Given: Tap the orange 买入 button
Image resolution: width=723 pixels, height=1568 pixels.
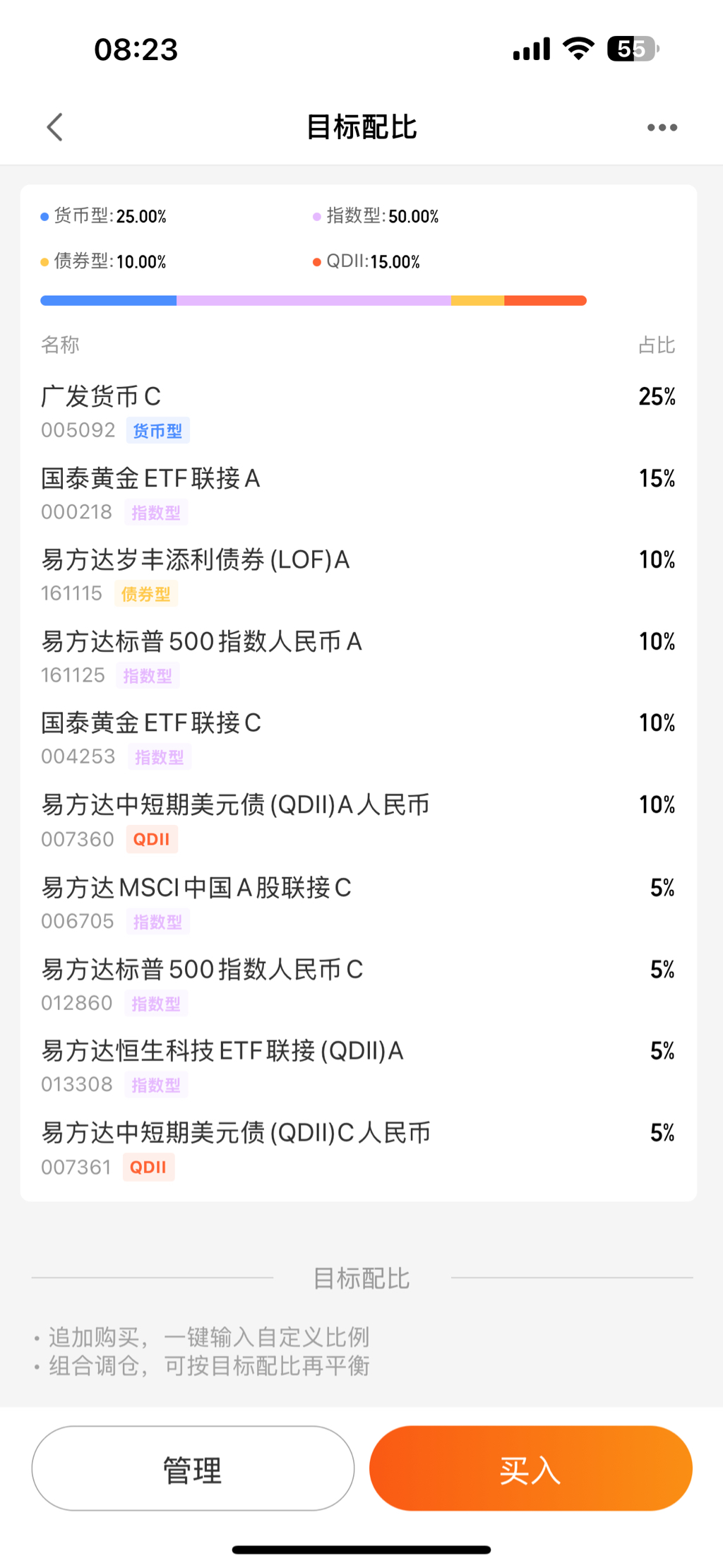Looking at the screenshot, I should pyautogui.click(x=530, y=1468).
